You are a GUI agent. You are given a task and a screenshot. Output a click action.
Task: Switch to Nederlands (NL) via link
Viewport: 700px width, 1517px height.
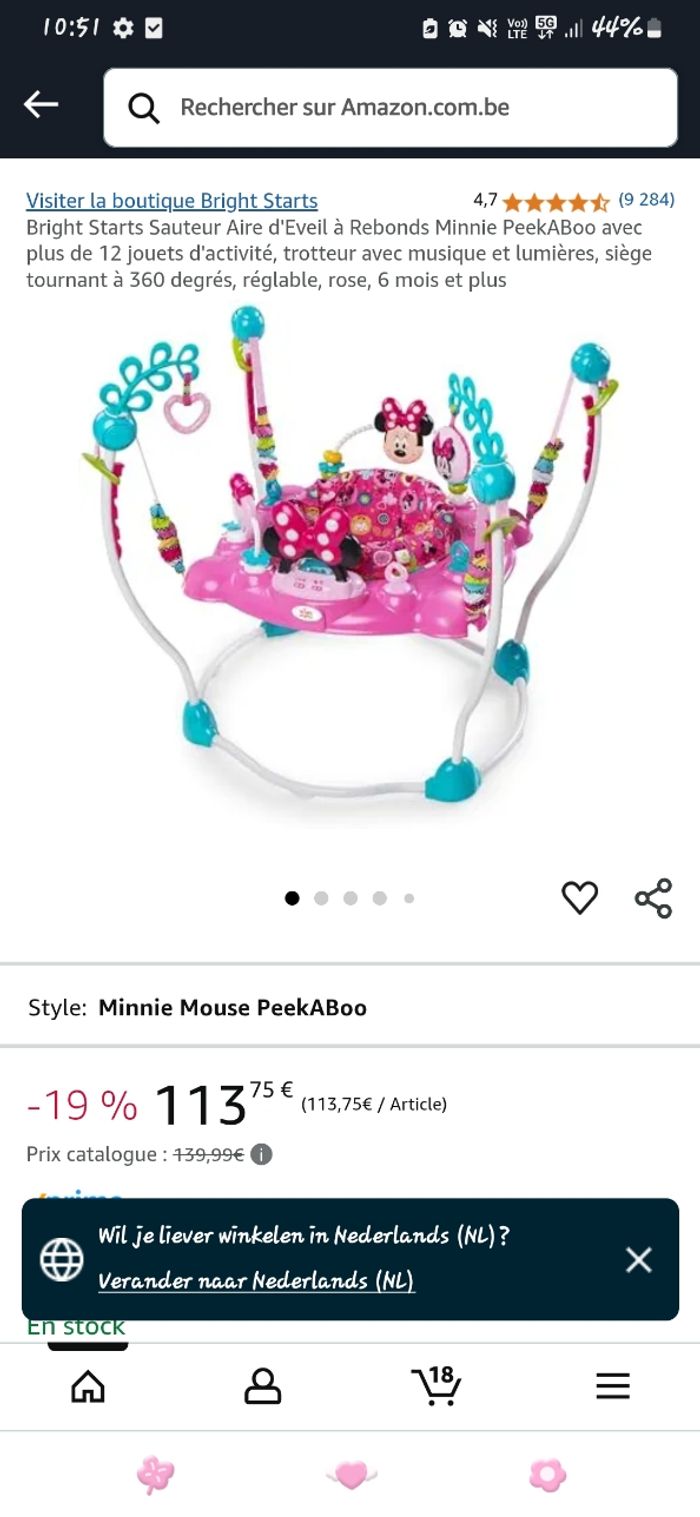[256, 1281]
